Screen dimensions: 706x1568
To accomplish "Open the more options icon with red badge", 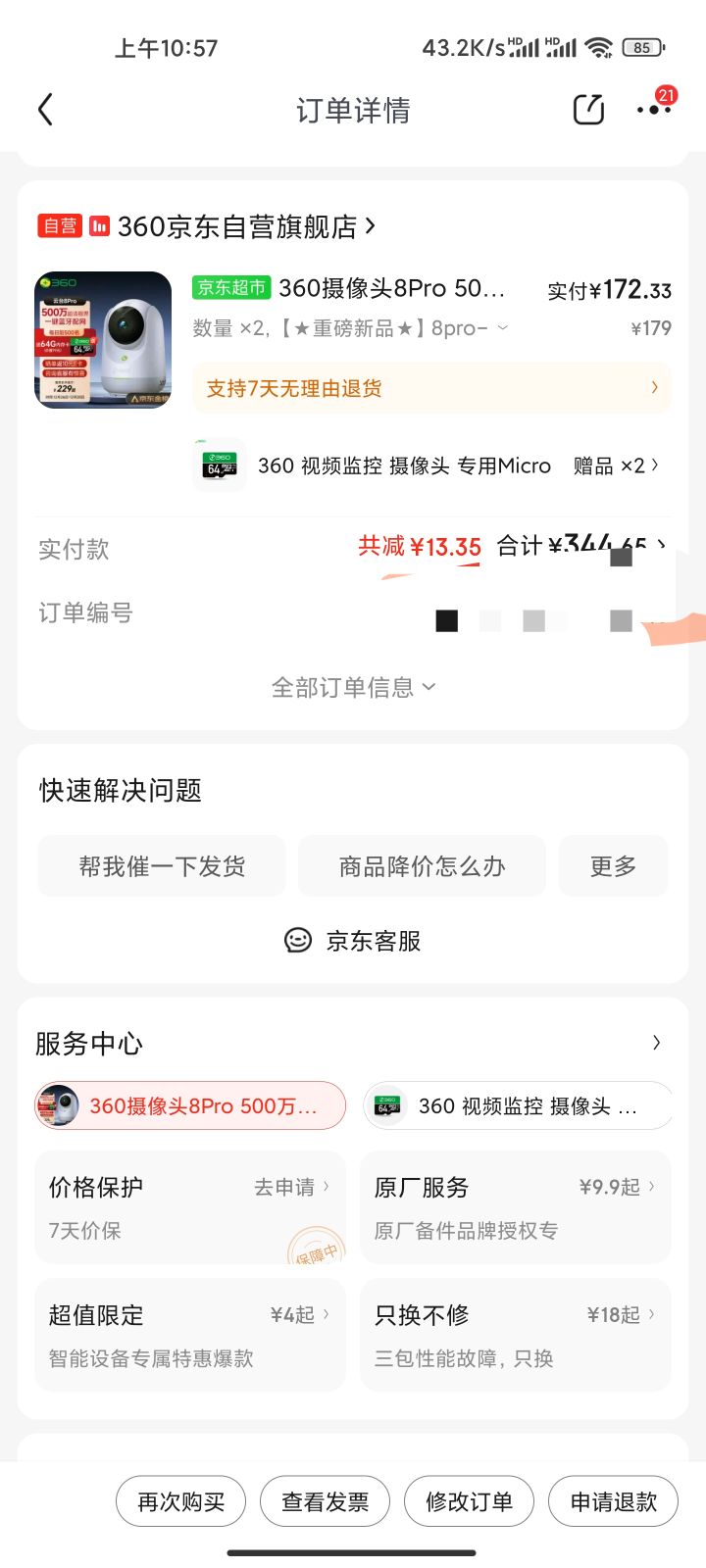I will point(653,110).
